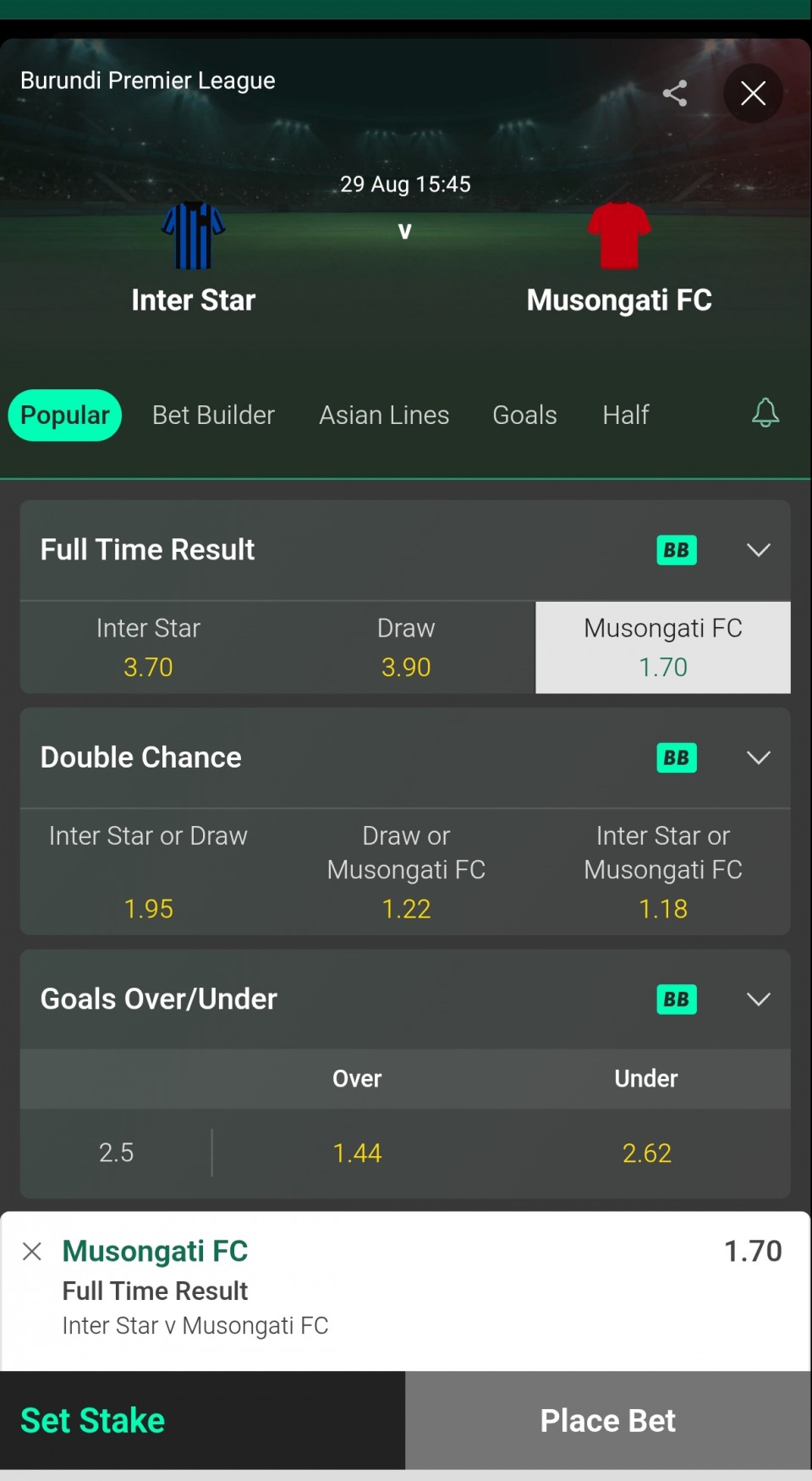Select Over 2.5 goals at 1.44
The height and width of the screenshot is (1481, 812).
pyautogui.click(x=357, y=1153)
